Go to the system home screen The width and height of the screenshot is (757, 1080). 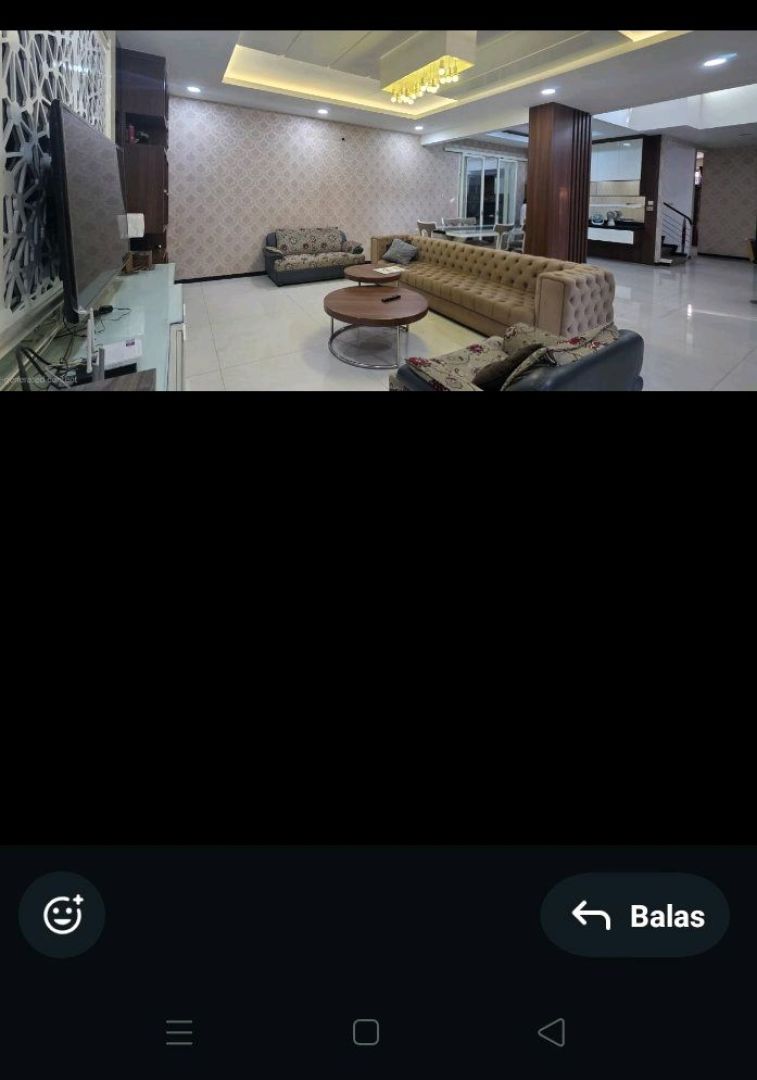pyautogui.click(x=366, y=1032)
